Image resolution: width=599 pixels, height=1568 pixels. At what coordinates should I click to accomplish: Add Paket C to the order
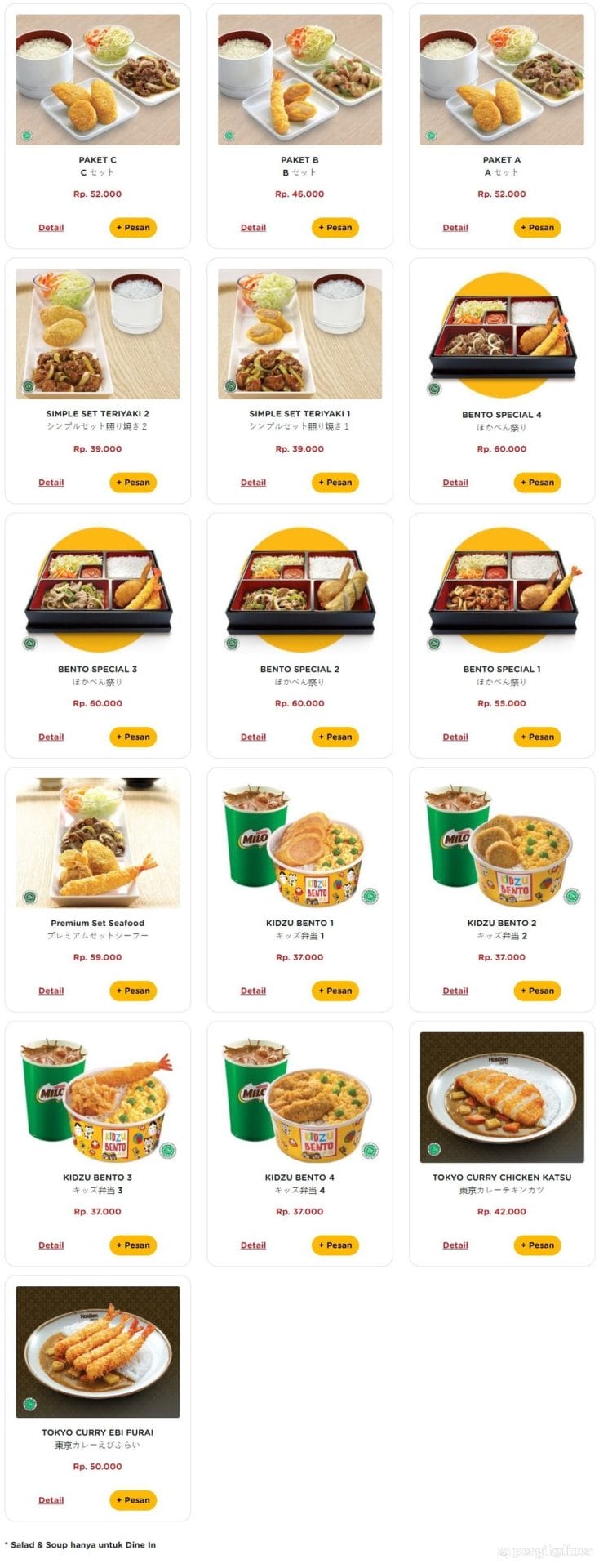point(132,228)
